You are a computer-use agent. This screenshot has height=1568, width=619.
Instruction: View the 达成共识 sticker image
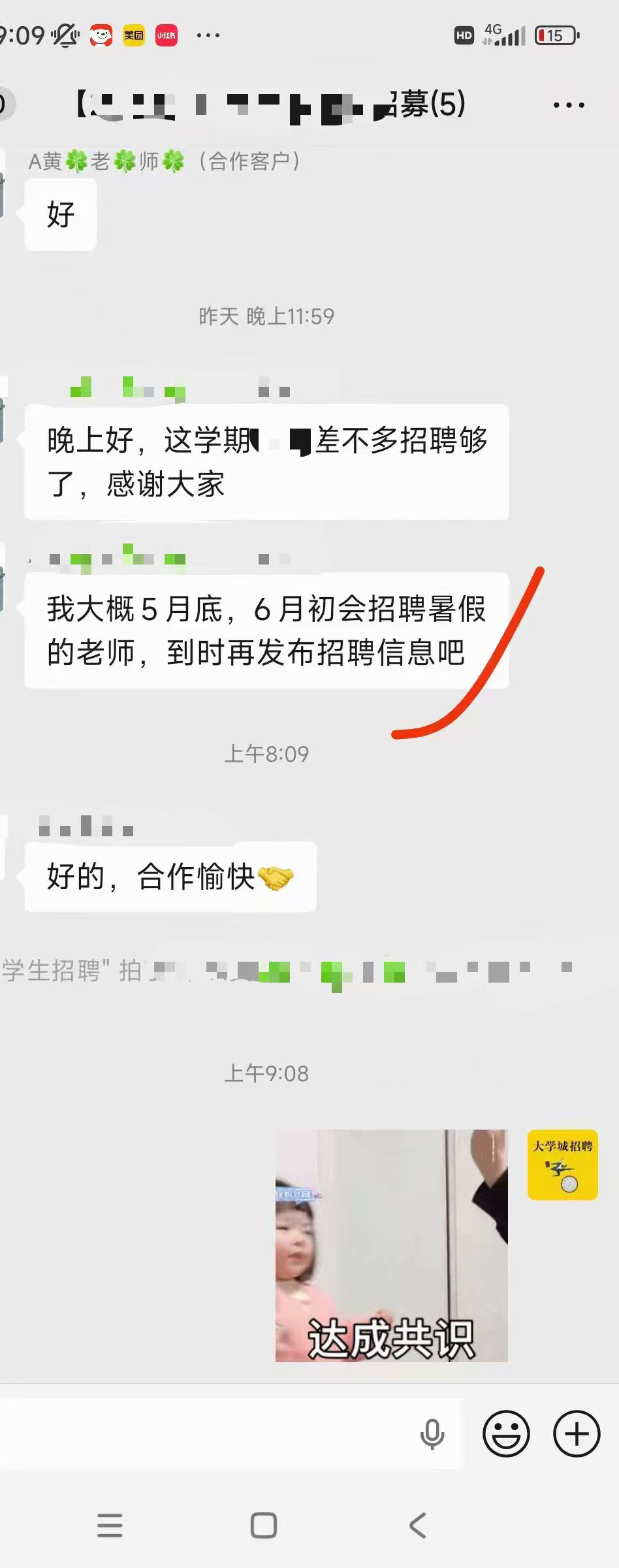391,1245
